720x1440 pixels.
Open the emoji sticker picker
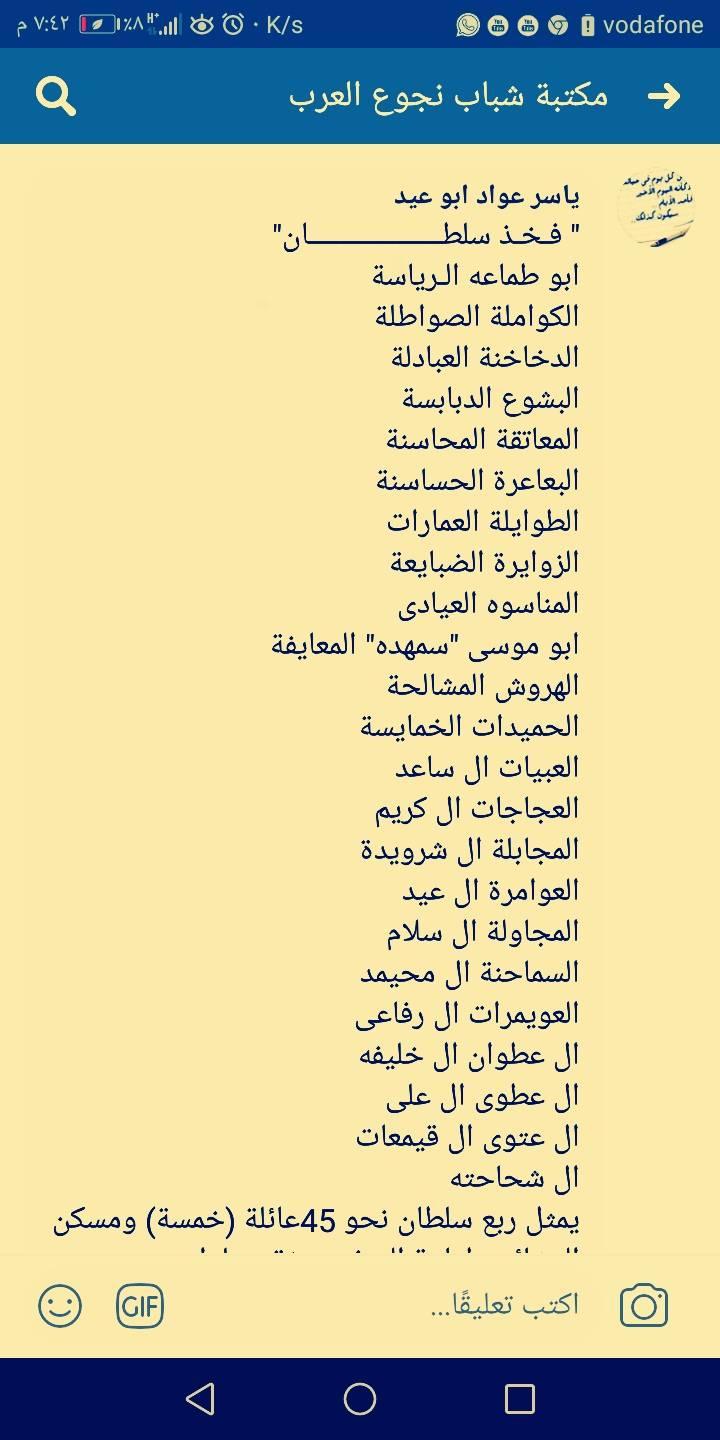[60, 1306]
